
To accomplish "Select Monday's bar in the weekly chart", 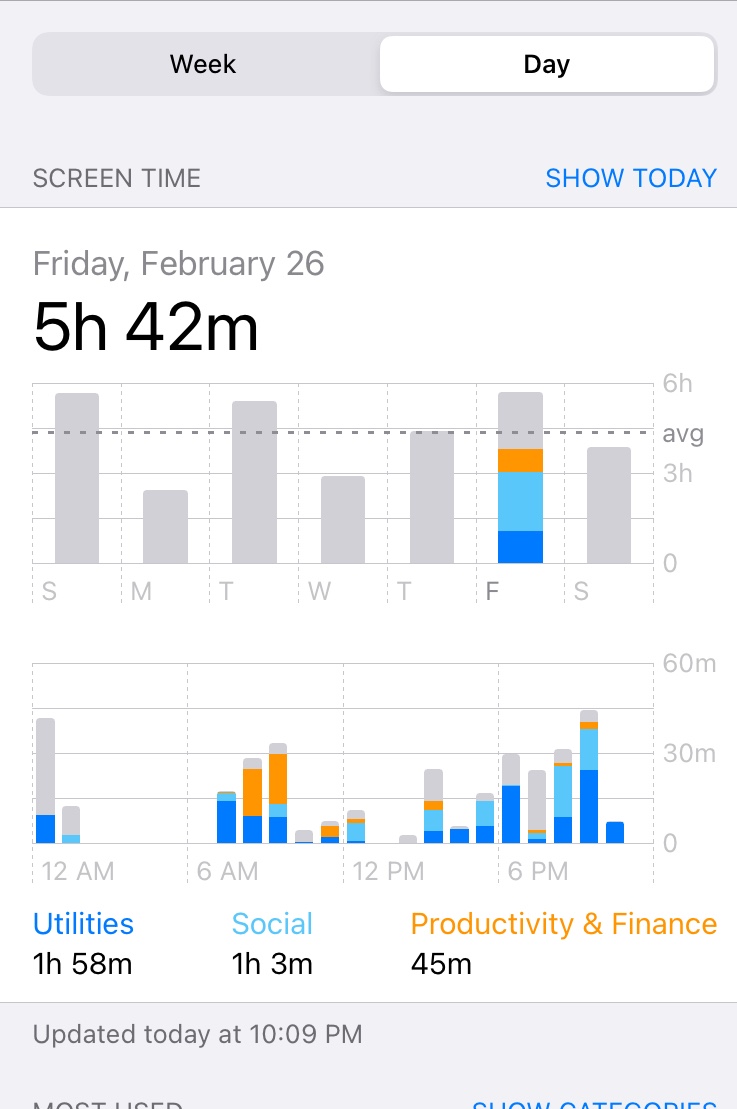I will tap(165, 527).
